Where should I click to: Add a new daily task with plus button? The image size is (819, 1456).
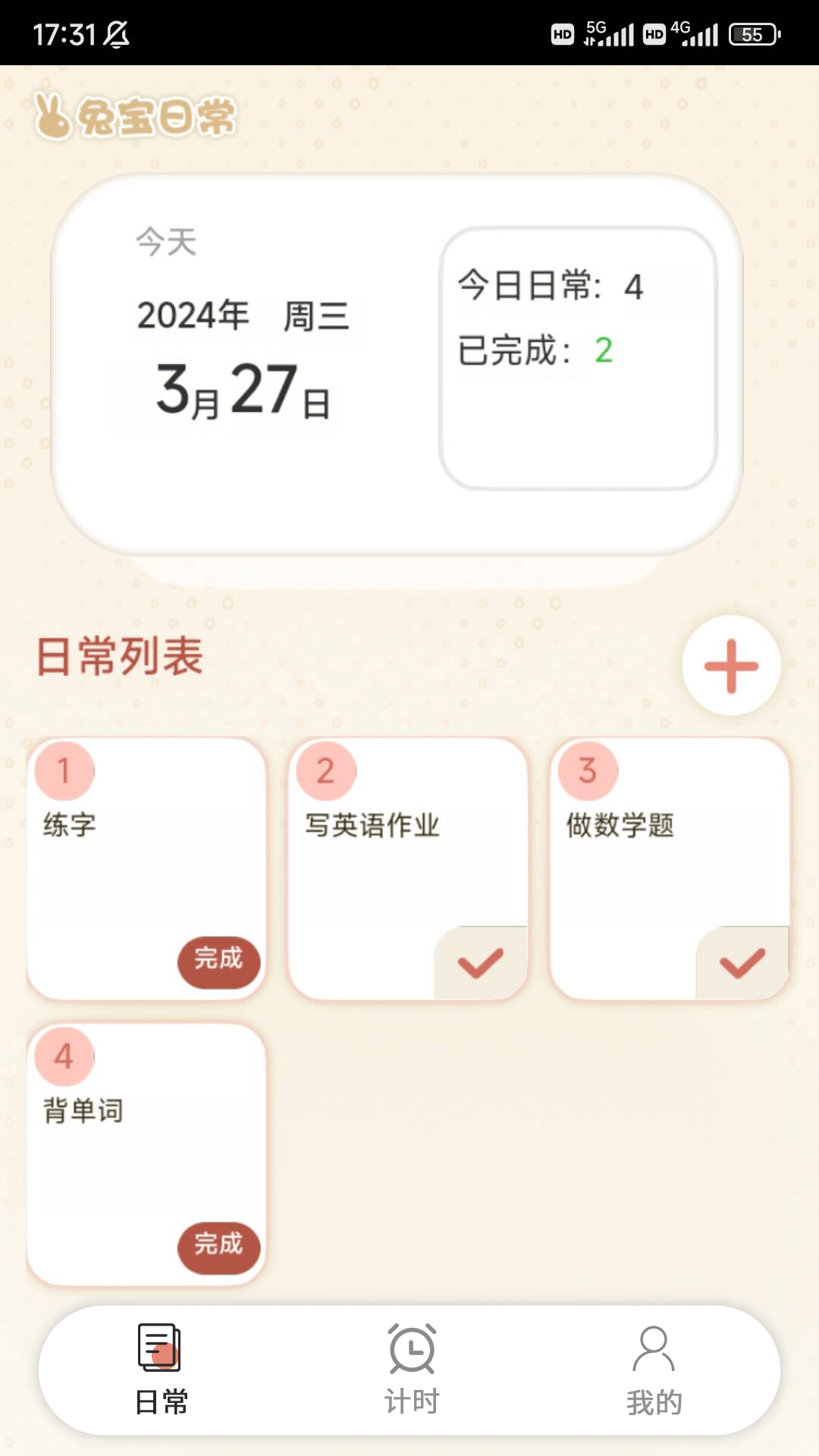coord(731,666)
